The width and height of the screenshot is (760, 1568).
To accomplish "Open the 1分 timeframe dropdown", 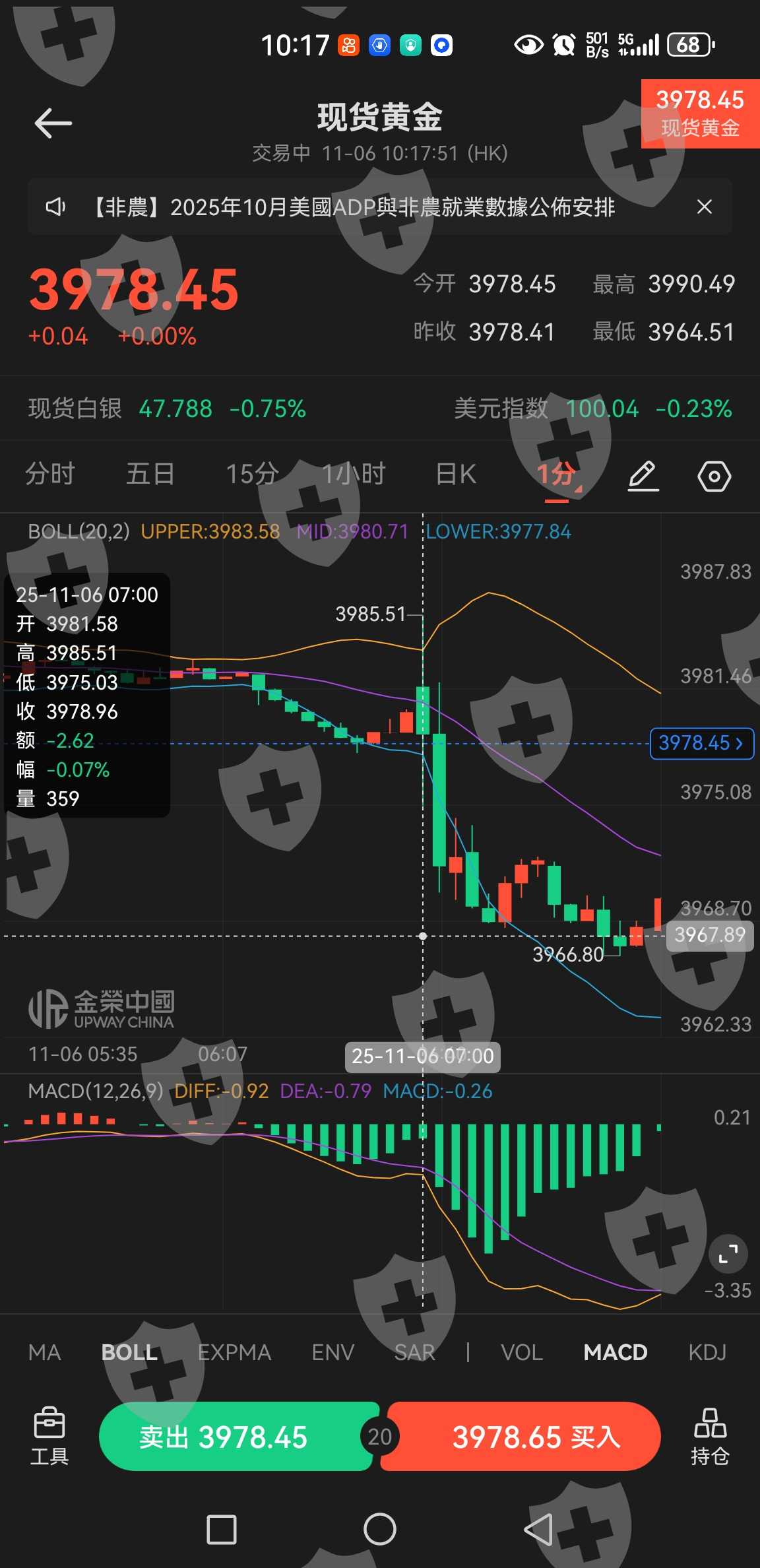I will point(558,475).
